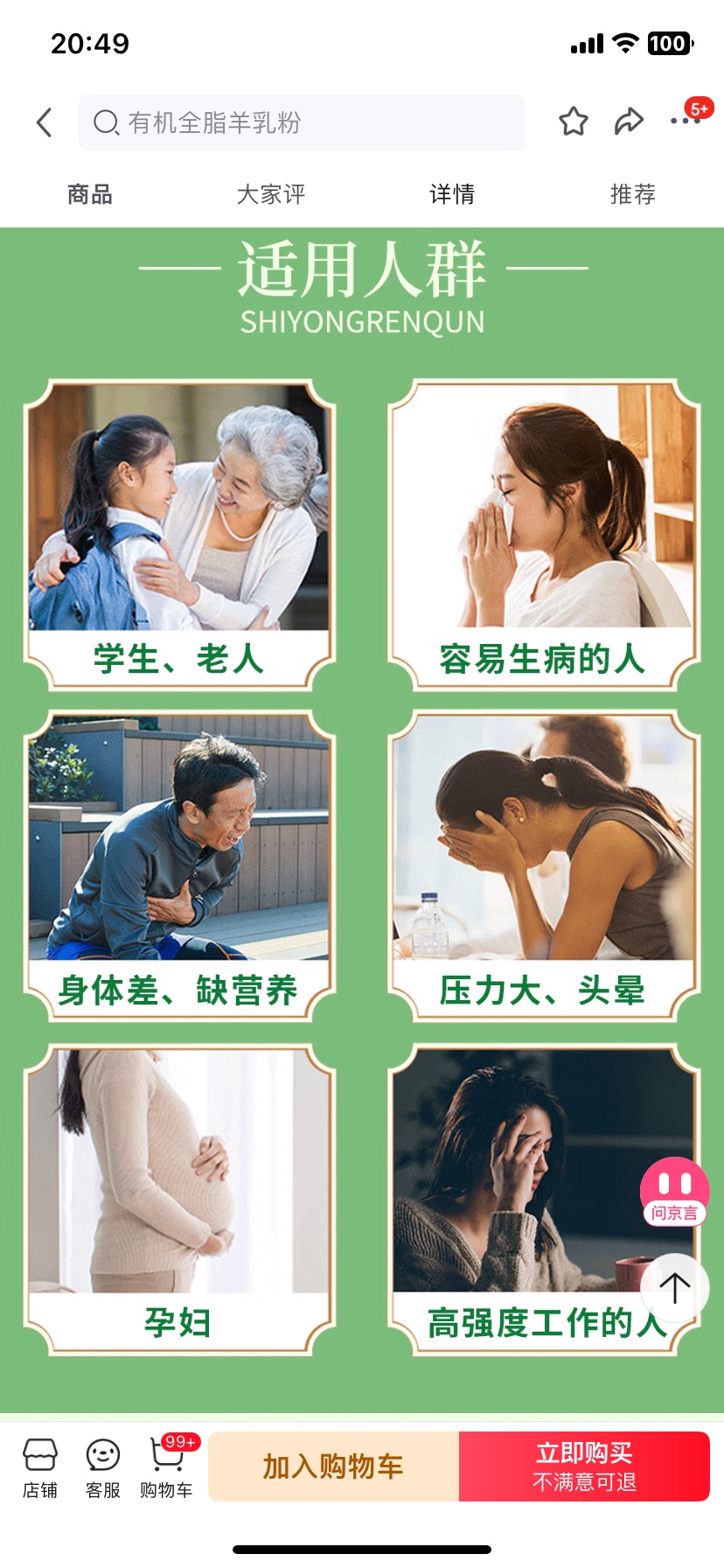Go back to previous page
This screenshot has height=1568, width=724.
pyautogui.click(x=45, y=122)
